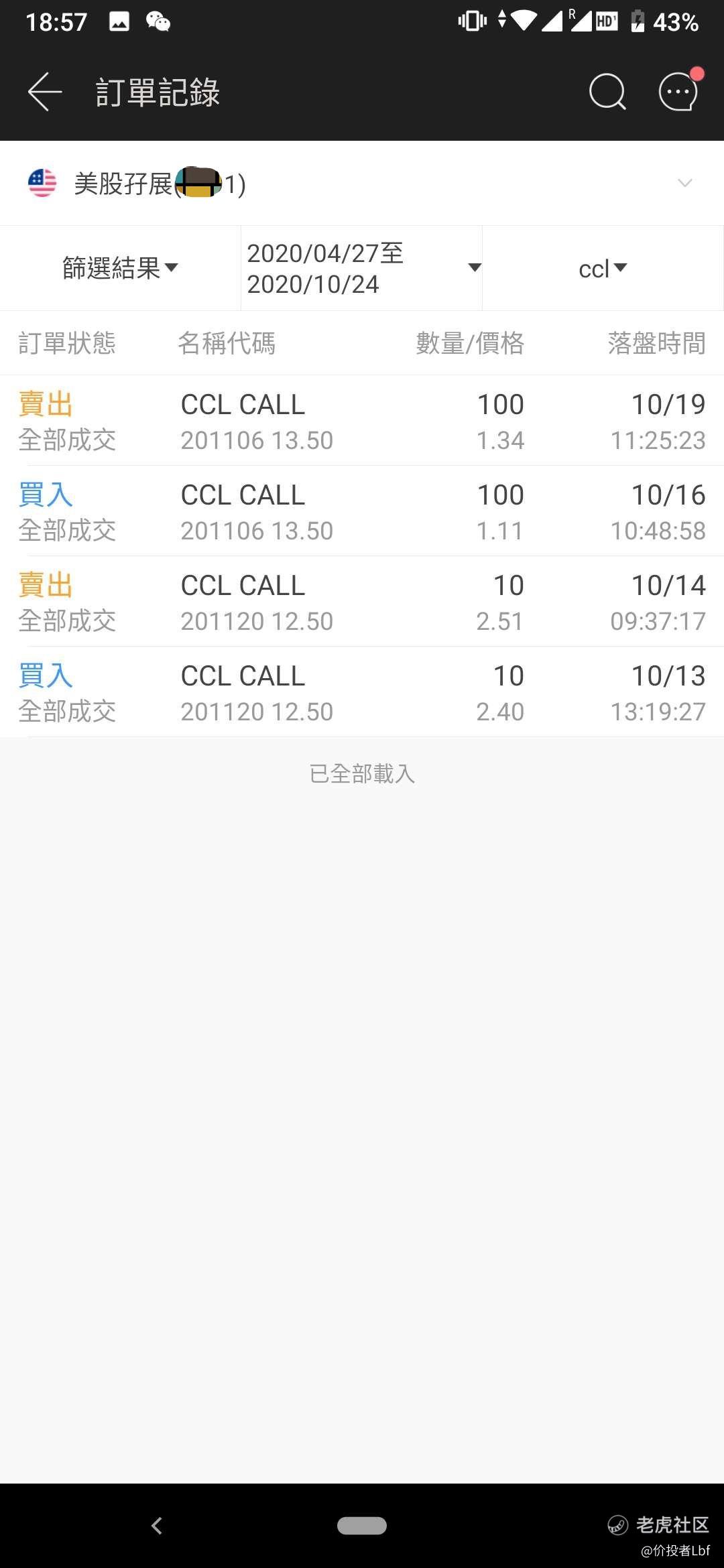Image resolution: width=724 pixels, height=1568 pixels.
Task: Tap the system back button
Action: 157,1526
